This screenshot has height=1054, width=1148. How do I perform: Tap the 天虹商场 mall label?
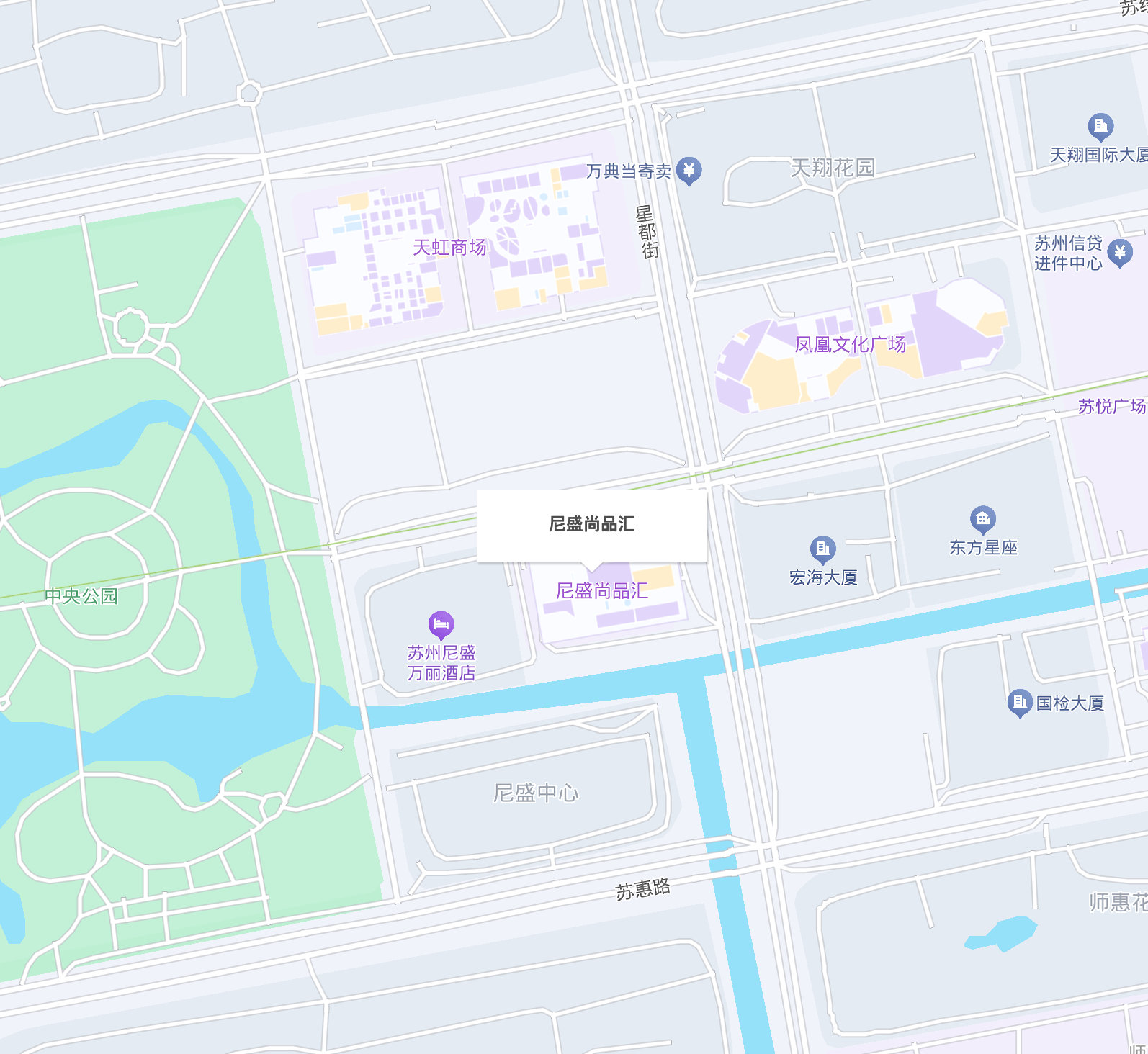449,248
